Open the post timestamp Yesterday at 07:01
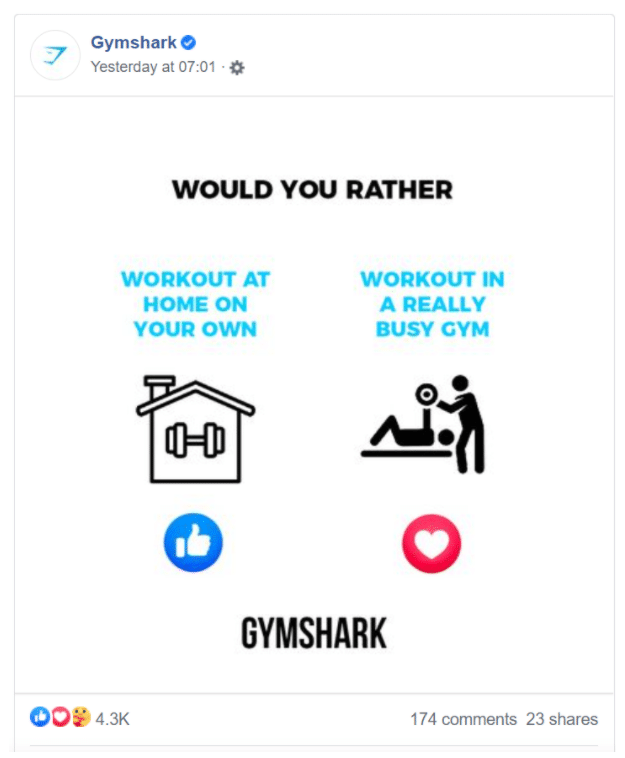625x758 pixels. point(153,67)
